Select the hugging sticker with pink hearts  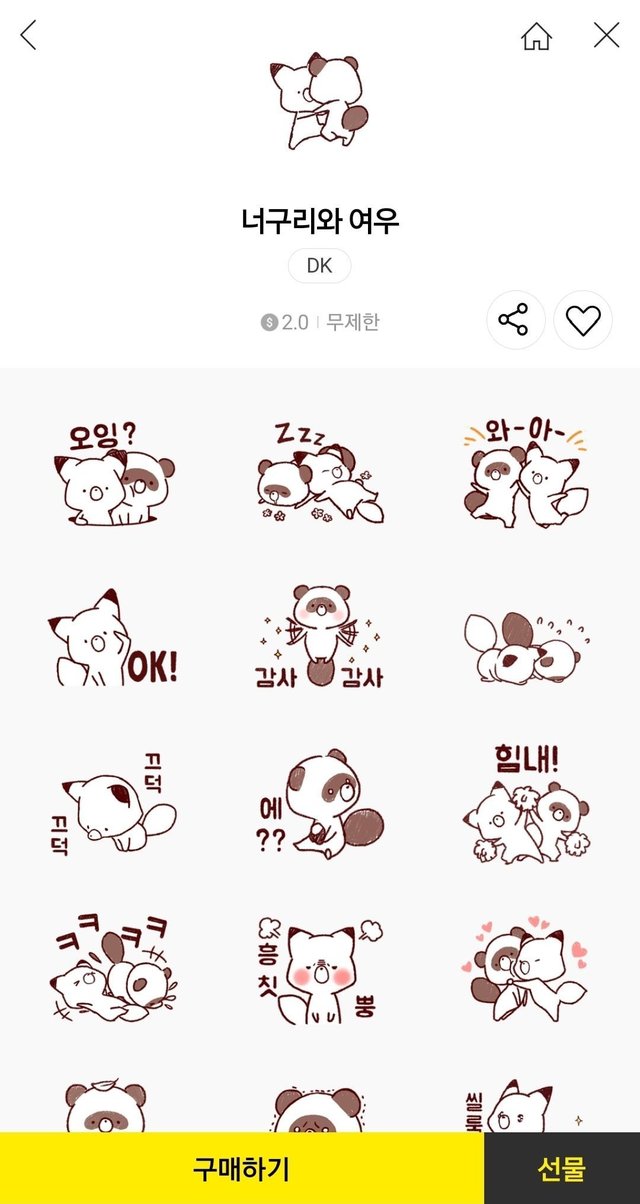tap(526, 970)
